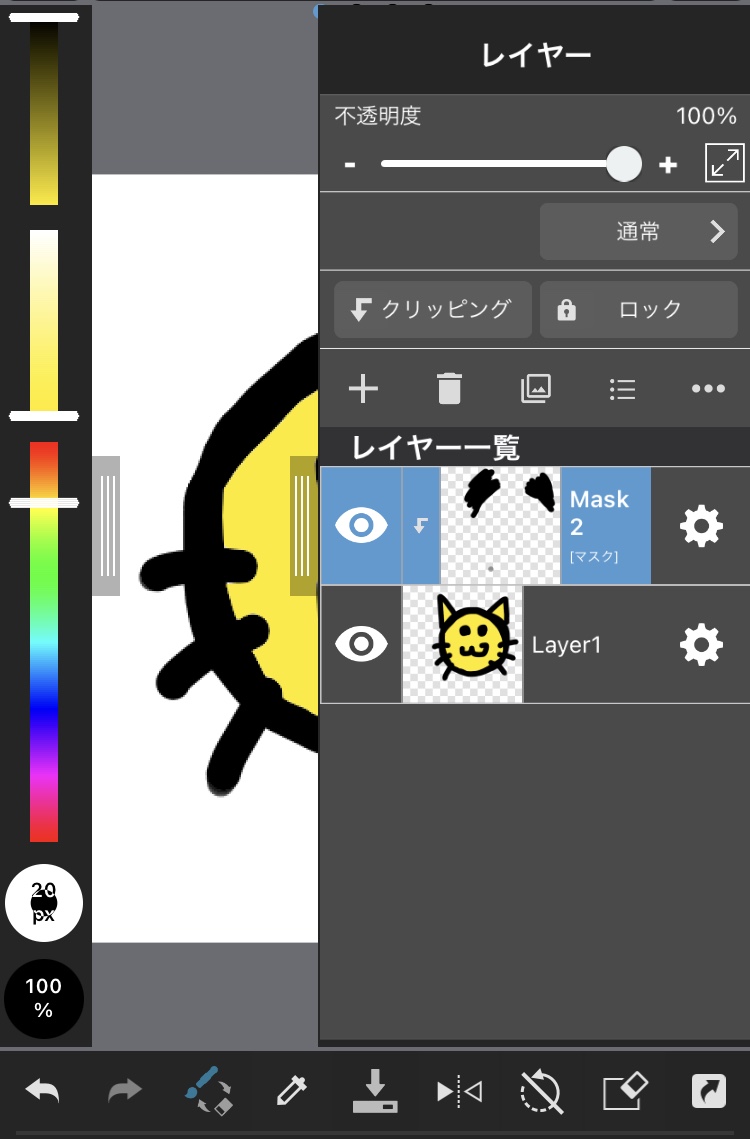Increase opacity with the plus button
The width and height of the screenshot is (750, 1139).
[x=668, y=165]
